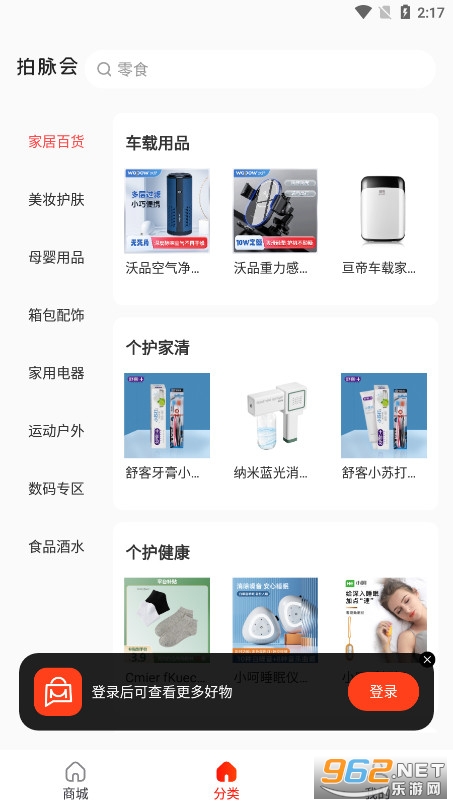The width and height of the screenshot is (453, 805).
Task: Open the search box showing 零食
Action: (260, 69)
